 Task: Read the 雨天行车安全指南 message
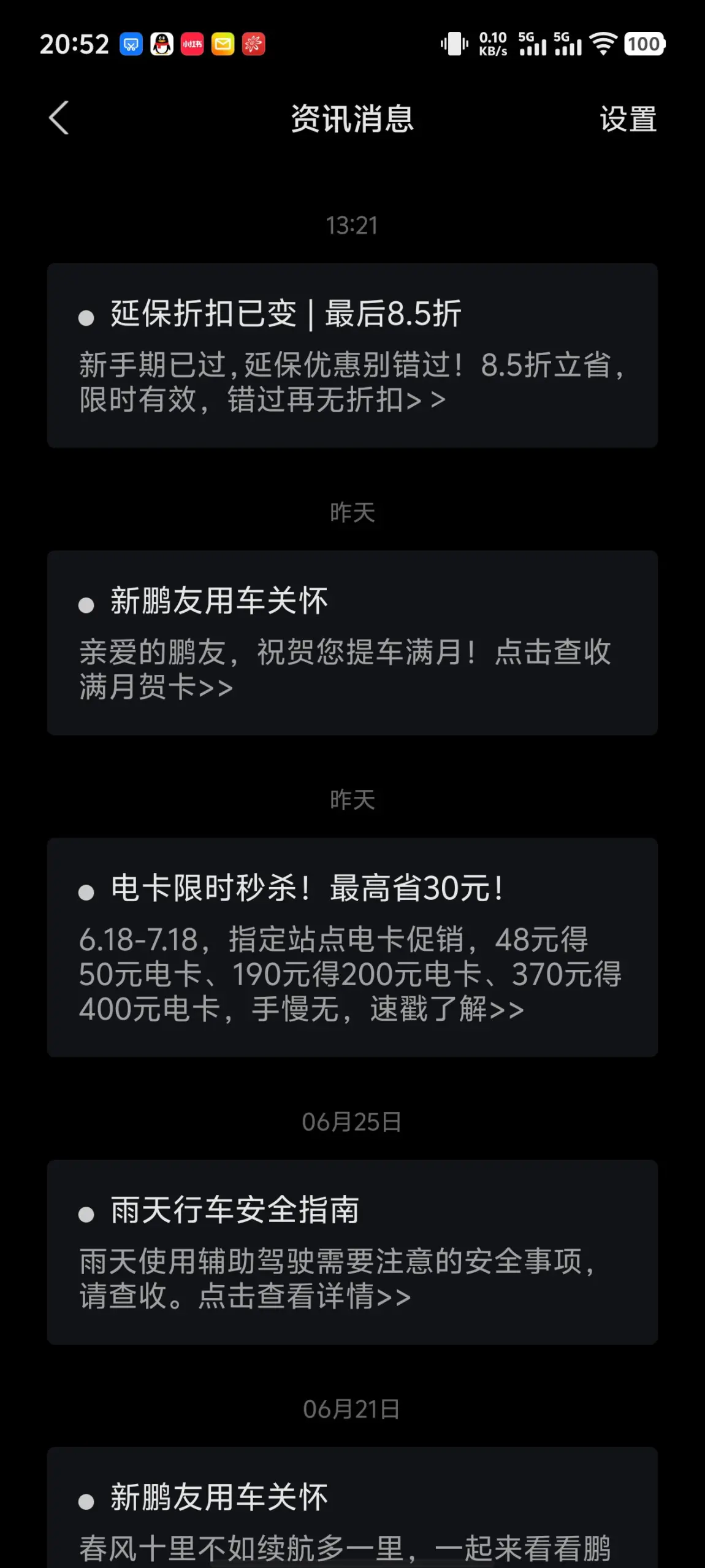(352, 1252)
